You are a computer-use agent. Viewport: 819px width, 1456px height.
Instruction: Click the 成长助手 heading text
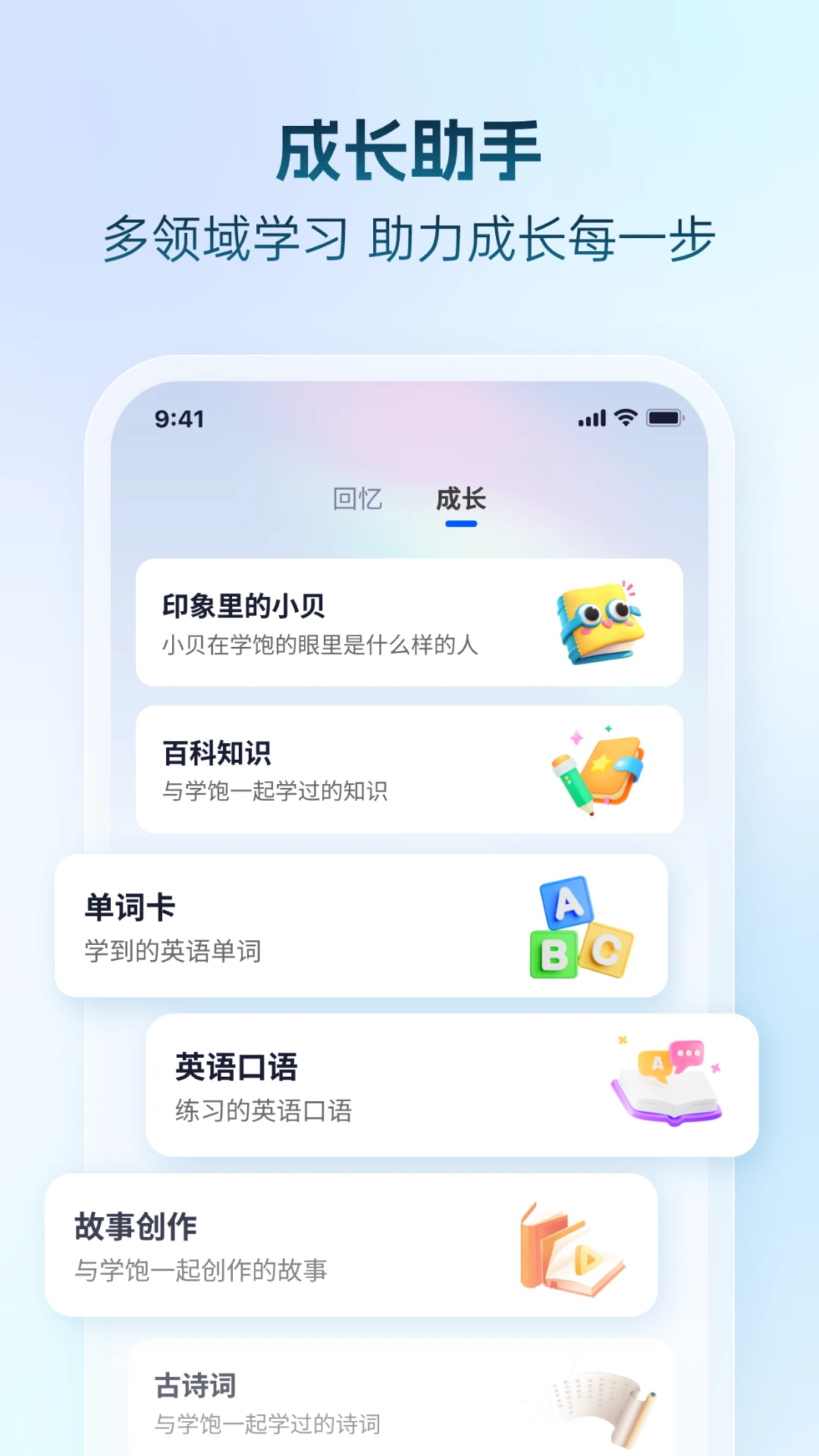point(409,152)
